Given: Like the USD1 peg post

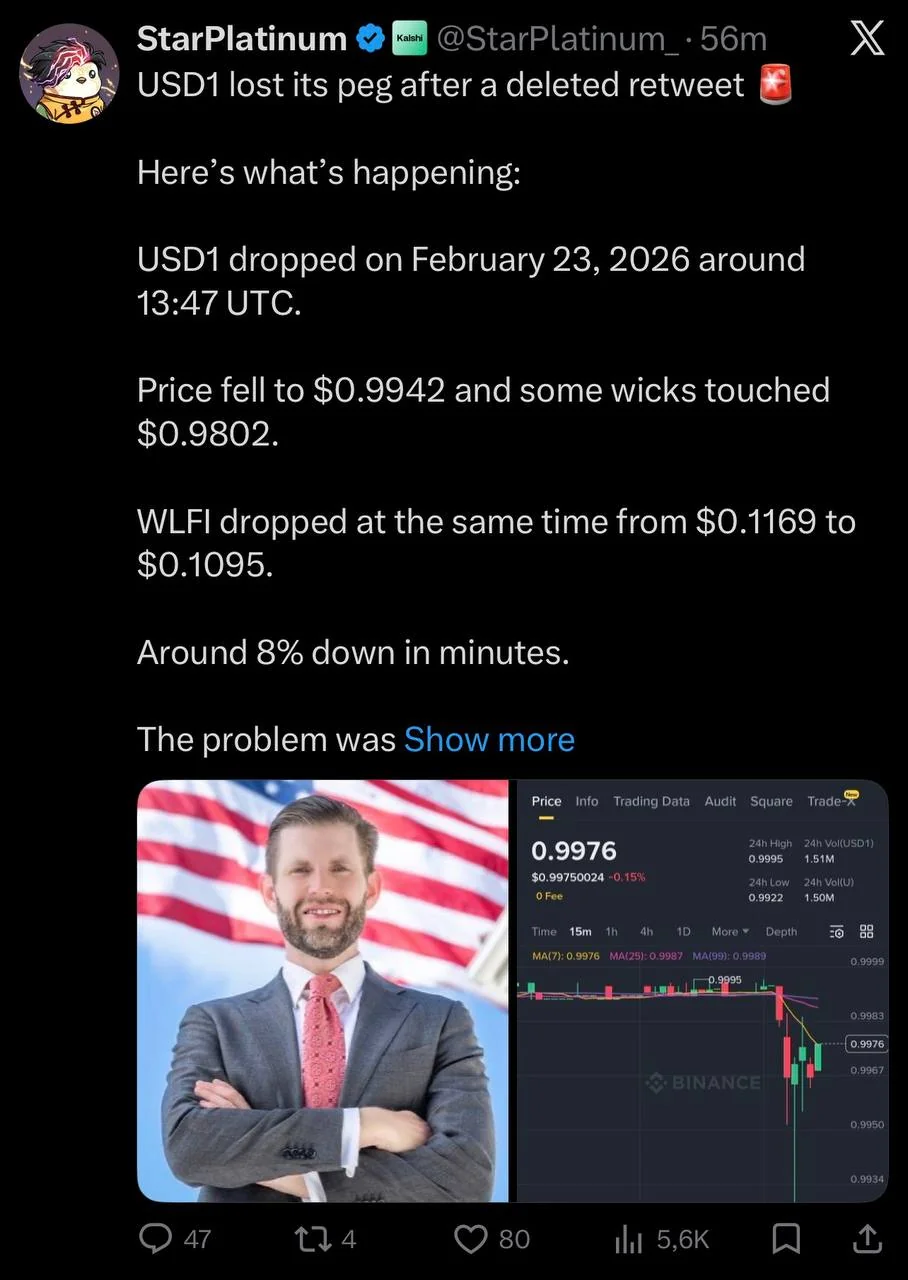Looking at the screenshot, I should click(x=471, y=1239).
